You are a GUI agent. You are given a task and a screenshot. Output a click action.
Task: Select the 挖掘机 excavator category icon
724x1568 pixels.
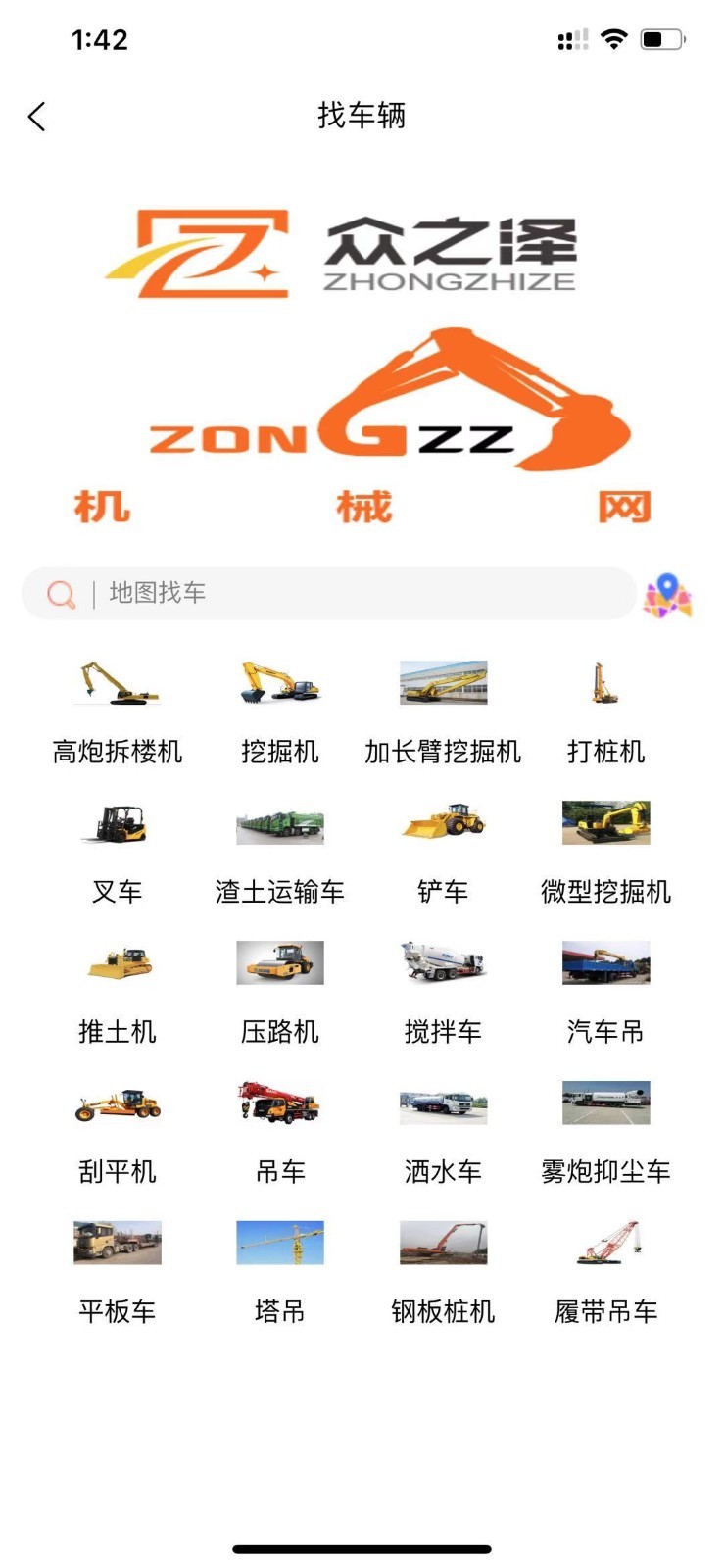click(x=280, y=684)
